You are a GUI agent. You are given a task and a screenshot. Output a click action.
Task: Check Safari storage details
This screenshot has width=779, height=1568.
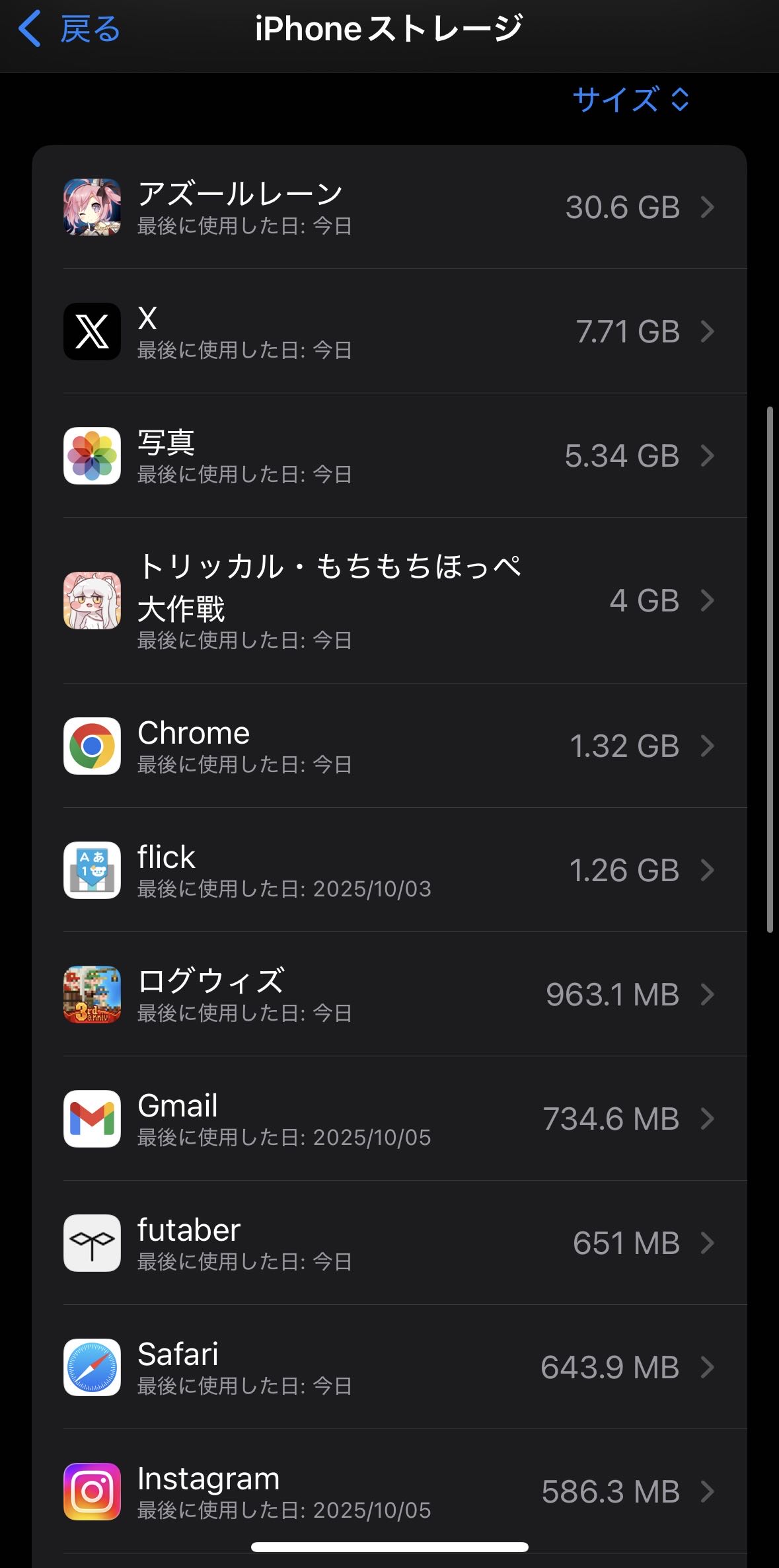click(x=390, y=1367)
